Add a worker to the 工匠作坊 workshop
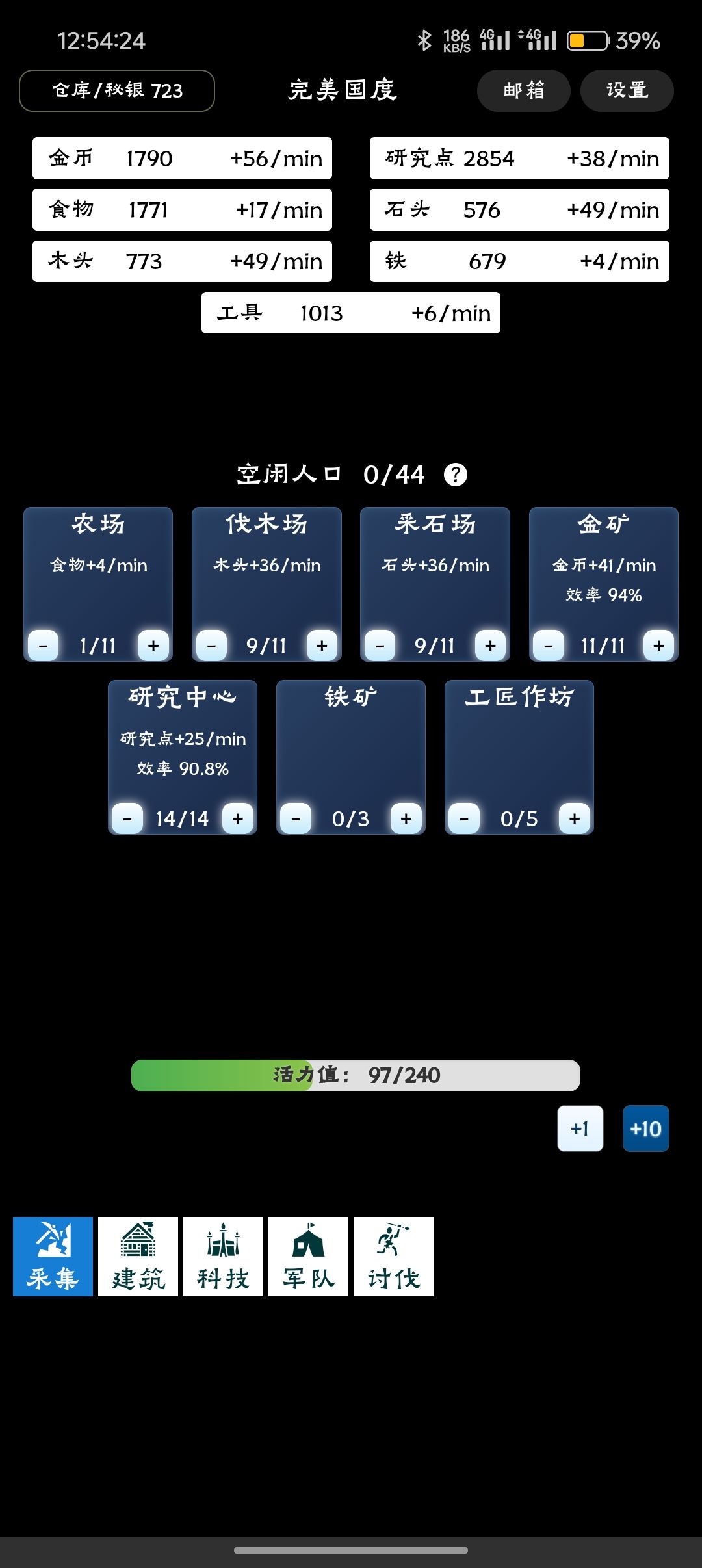The width and height of the screenshot is (702, 1568). 573,818
